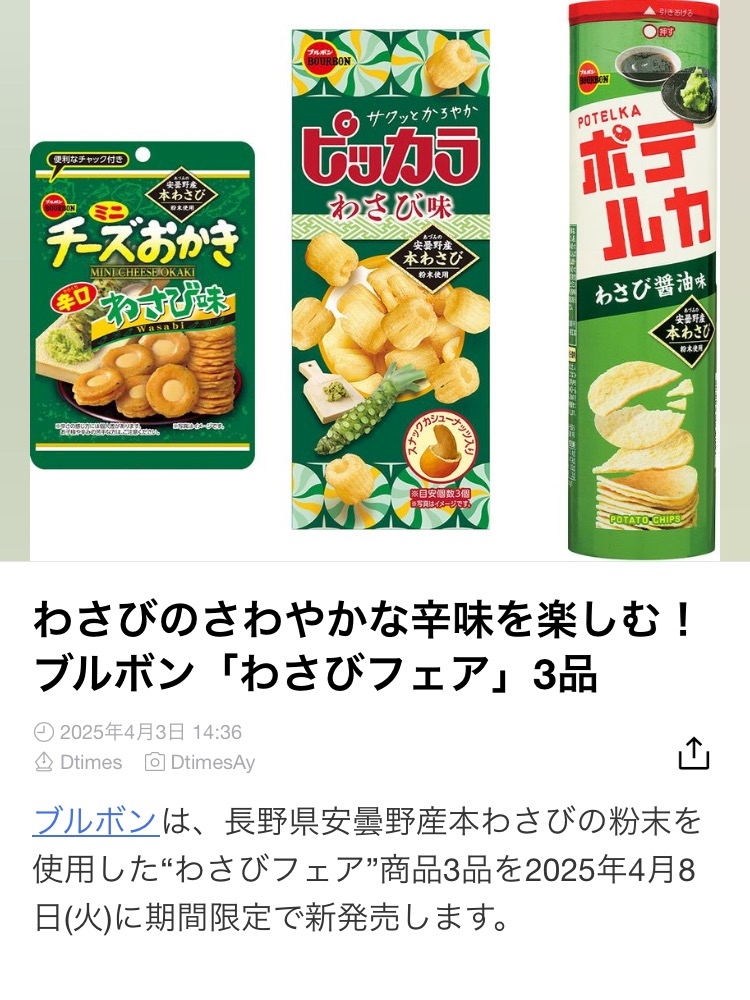750x1000 pixels.
Task: Share this article
Action: click(x=693, y=753)
